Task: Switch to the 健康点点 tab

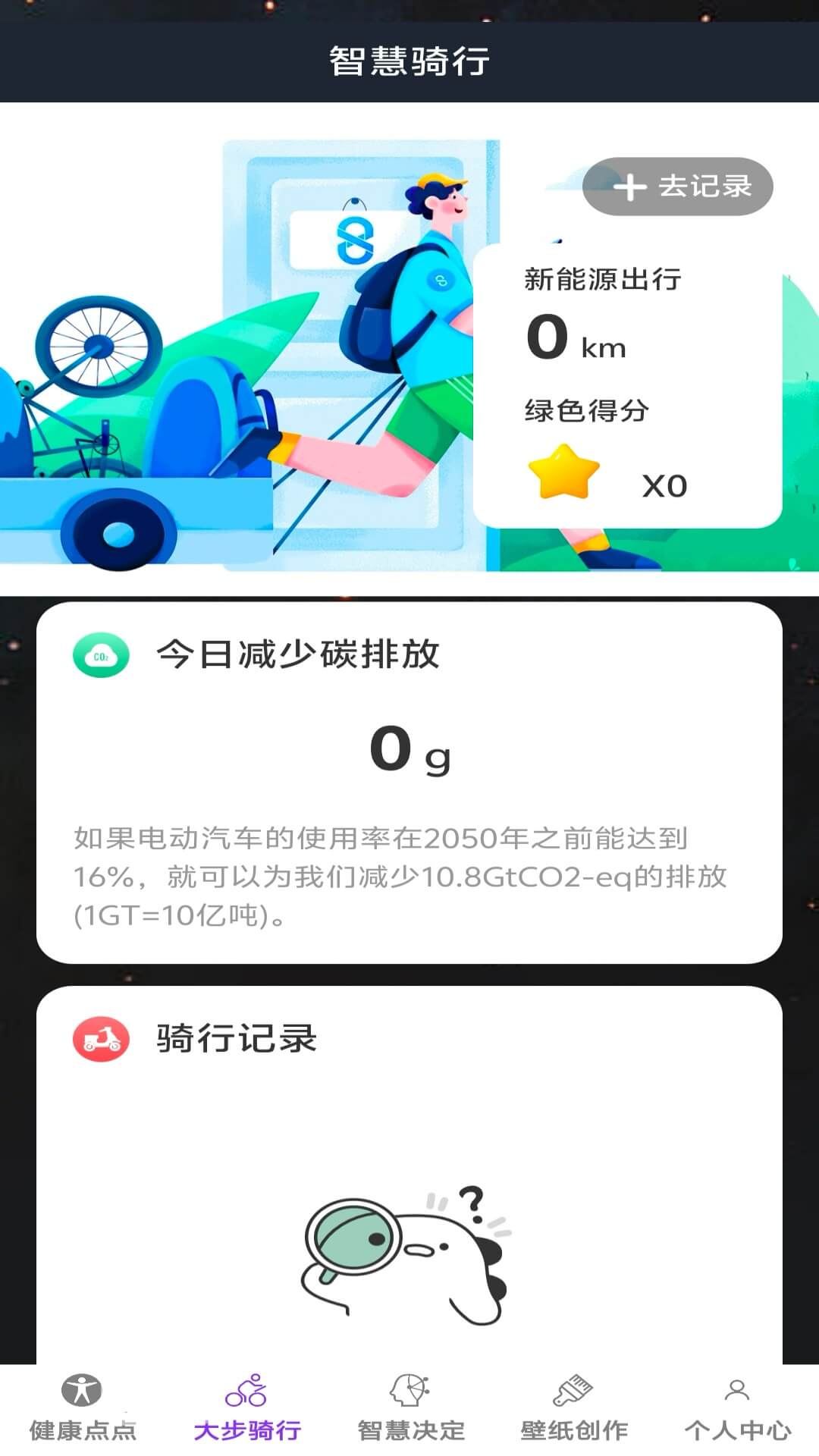Action: pyautogui.click(x=82, y=1408)
